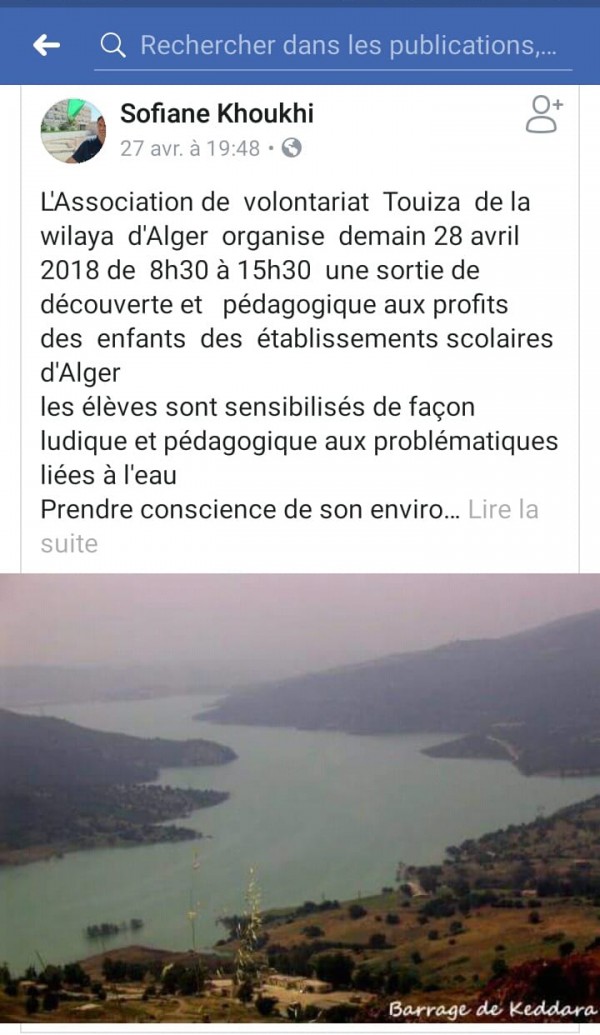Open Sofiane Khoukhi's profile picture
The image size is (600, 1035).
point(72,131)
